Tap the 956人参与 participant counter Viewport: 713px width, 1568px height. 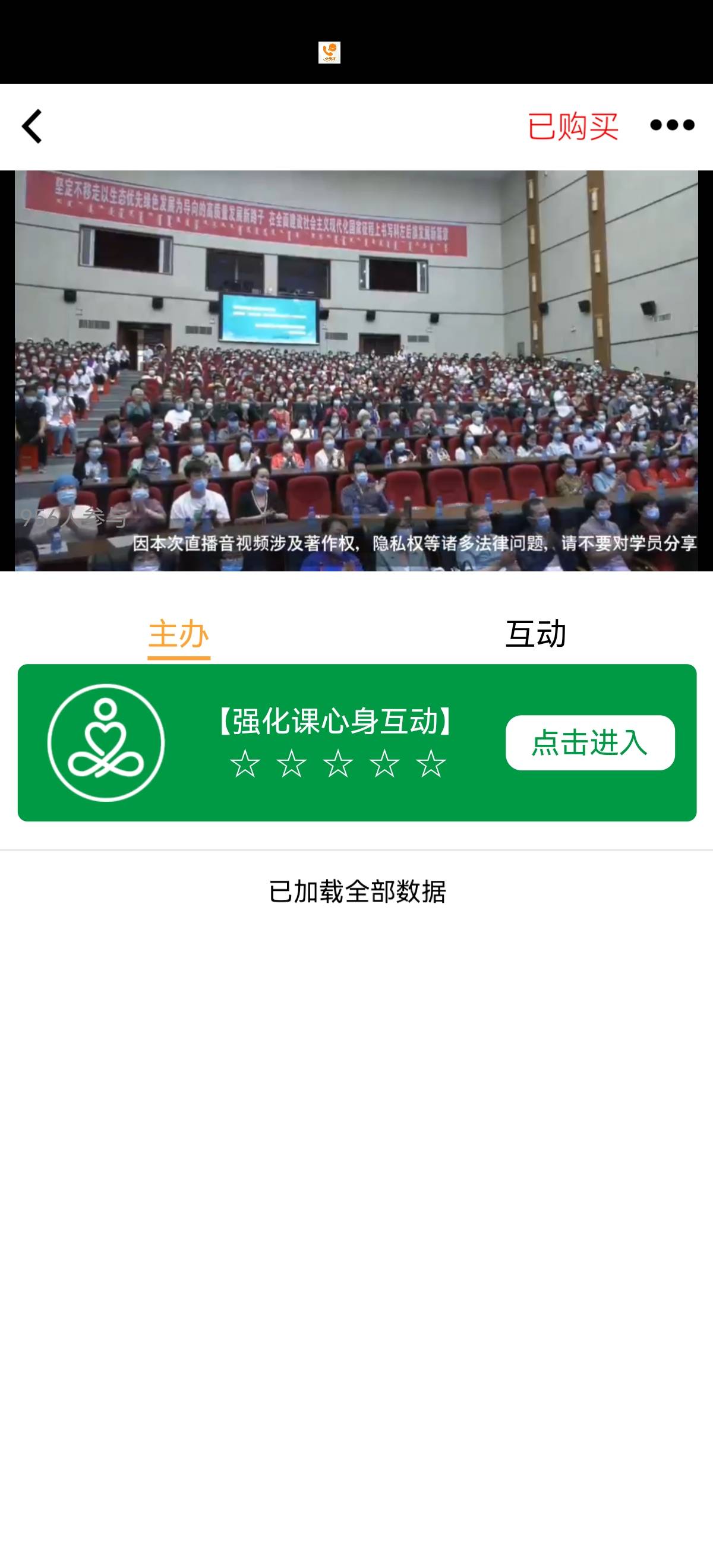pos(73,519)
